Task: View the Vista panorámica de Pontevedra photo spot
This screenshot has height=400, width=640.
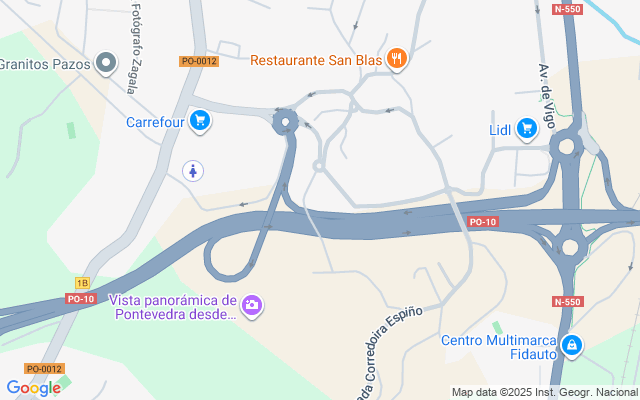Action: click(253, 304)
